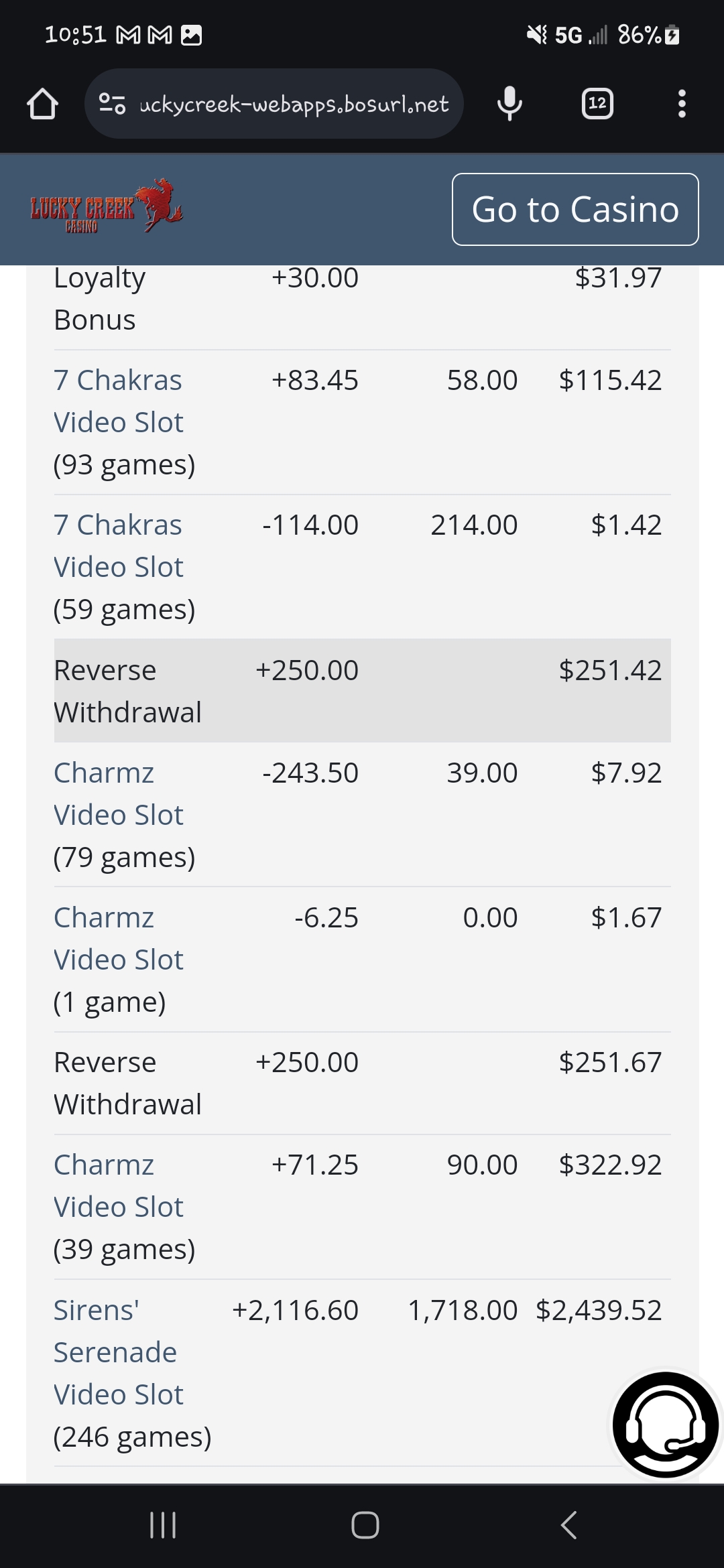724x1568 pixels.
Task: Open the live support chat headset button
Action: [x=666, y=1425]
